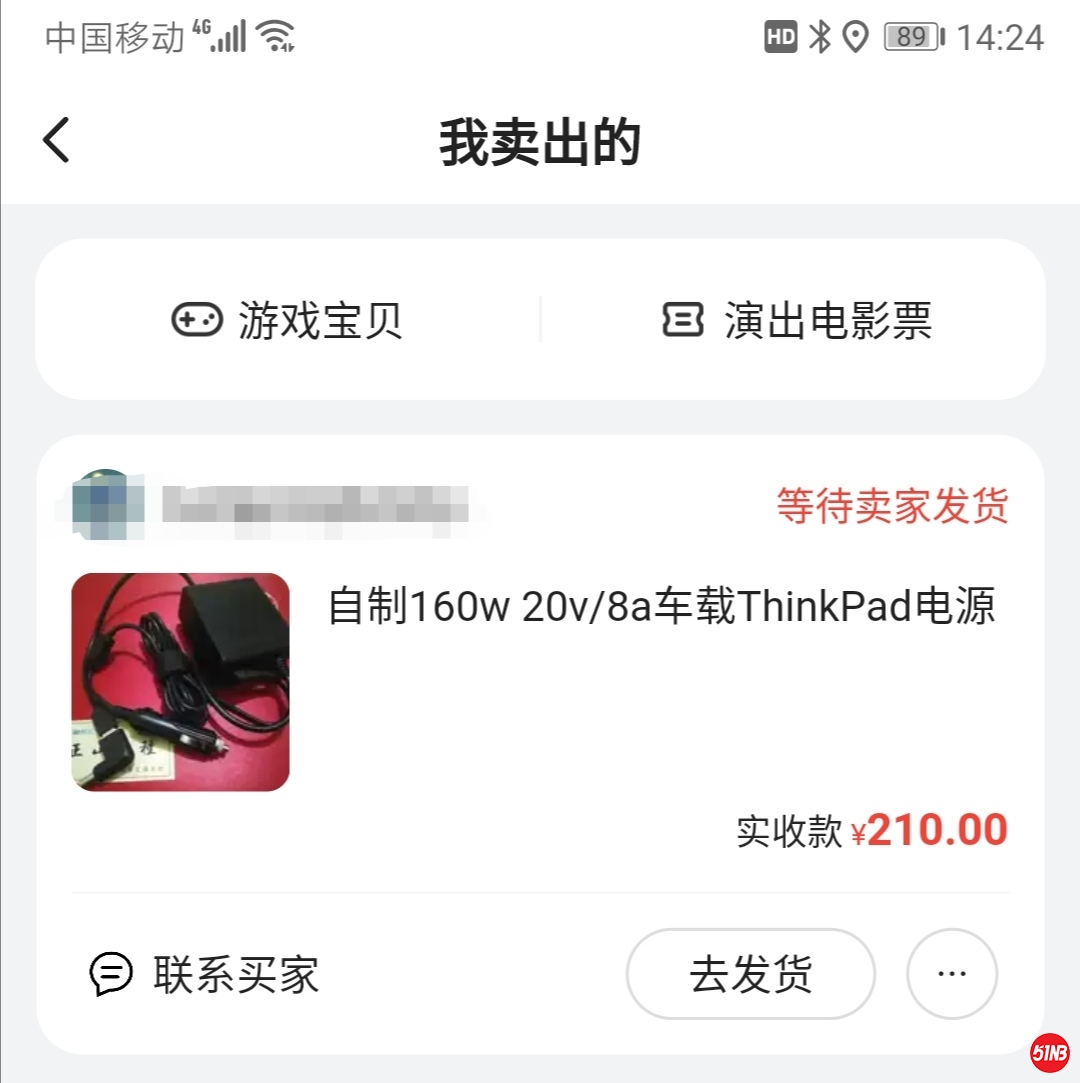1080x1083 pixels.
Task: Tap 联系买家 to message the buyer
Action: [205, 973]
